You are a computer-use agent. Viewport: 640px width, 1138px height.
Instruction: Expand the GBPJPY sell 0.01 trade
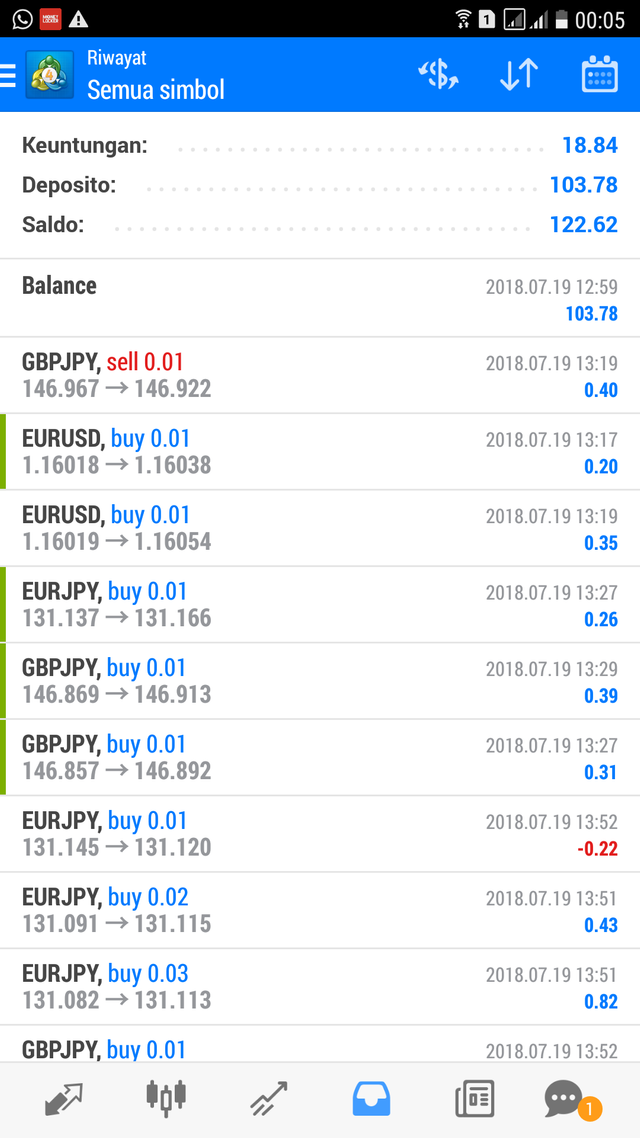320,375
